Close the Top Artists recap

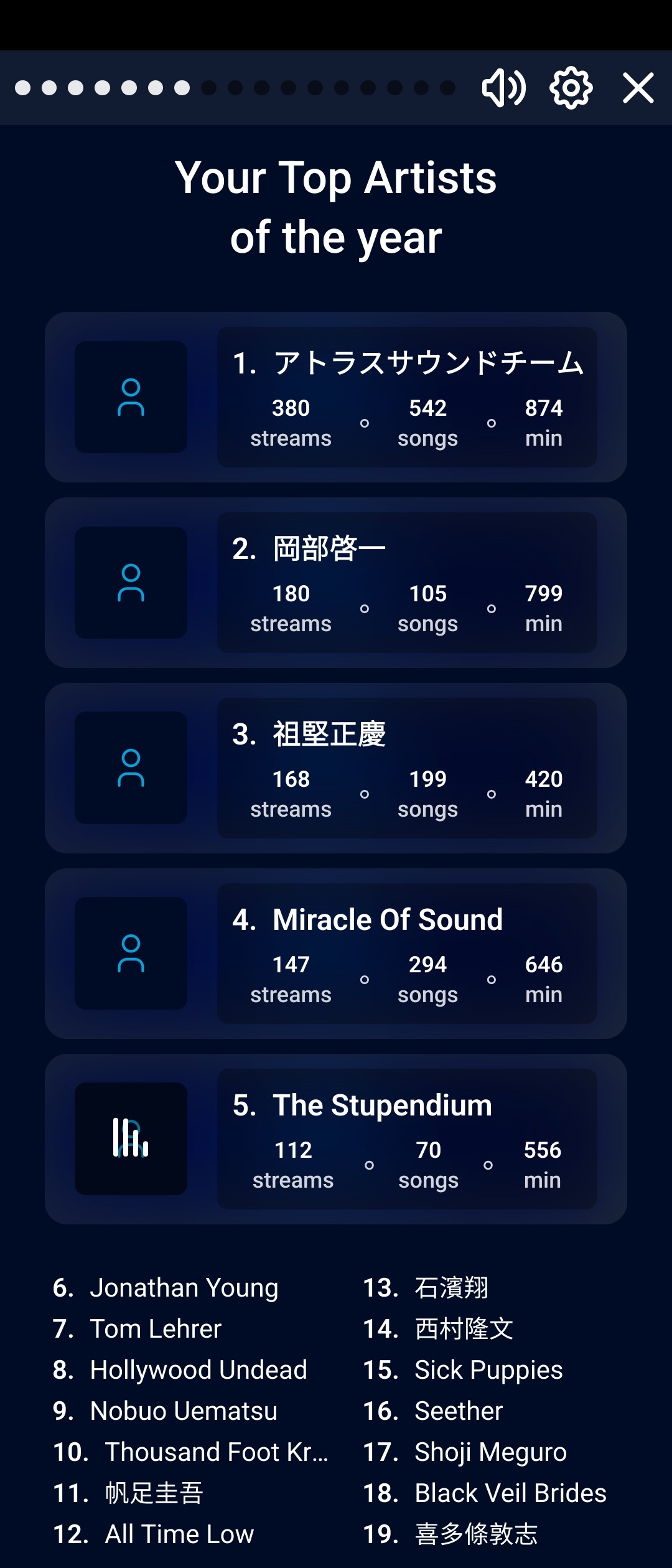tap(638, 88)
